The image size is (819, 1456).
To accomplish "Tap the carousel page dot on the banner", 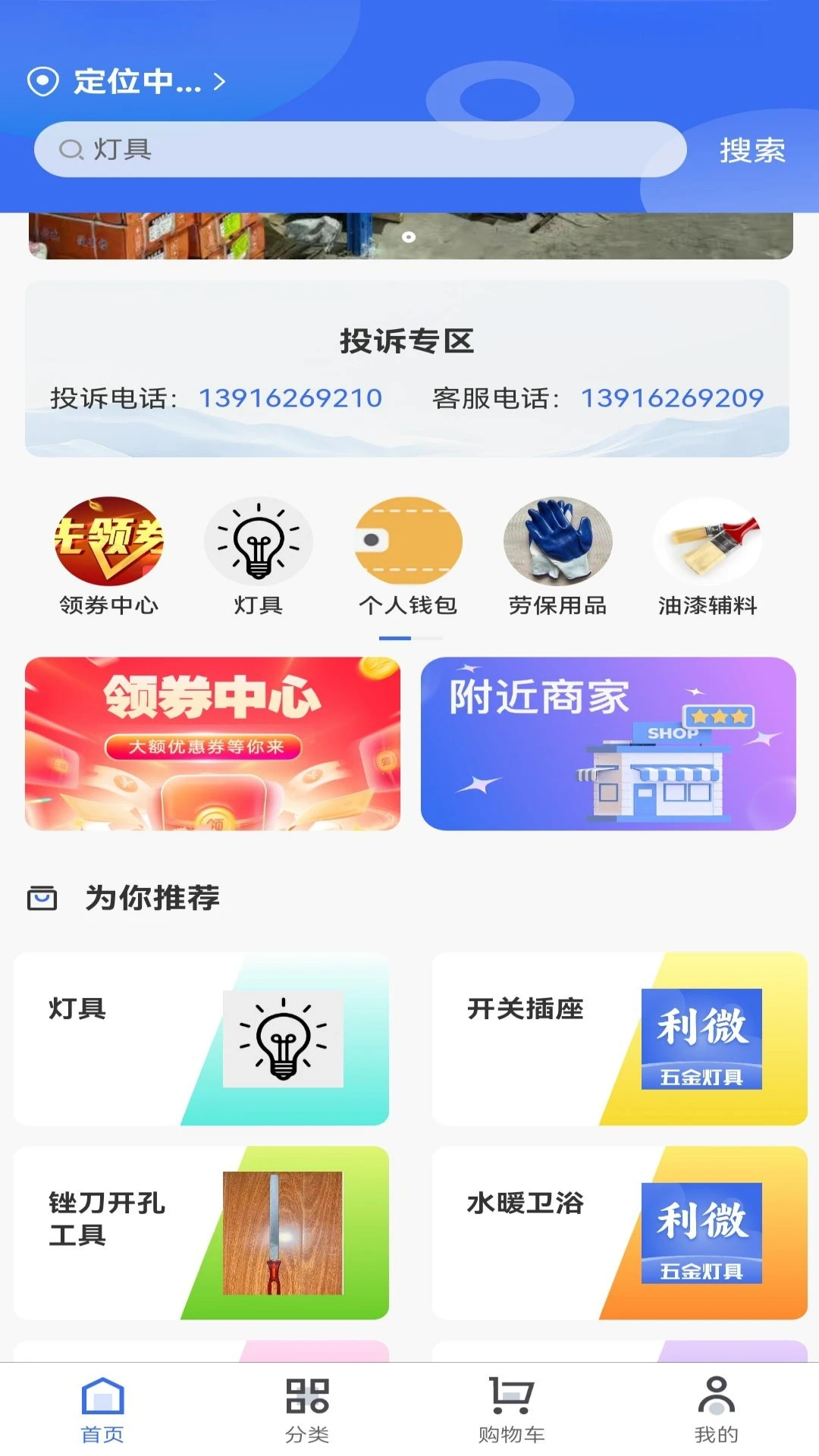I will pyautogui.click(x=409, y=238).
